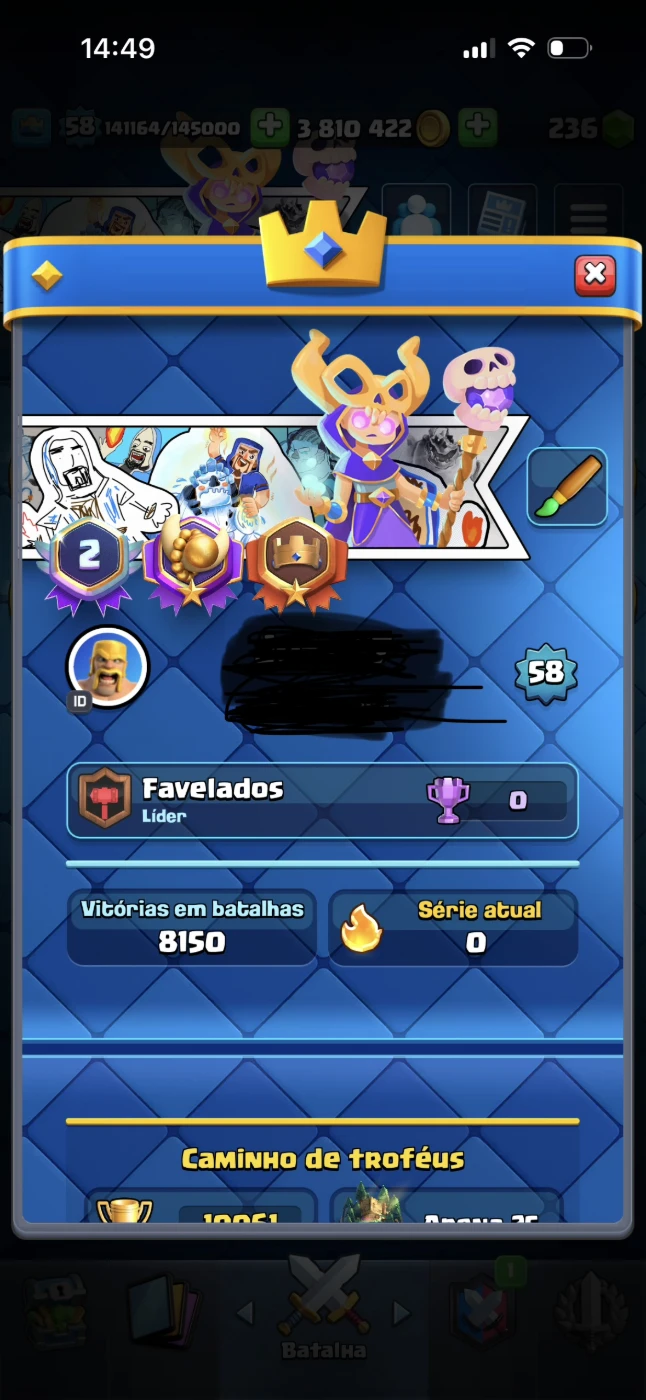Edit the banner with the paintbrush button
The image size is (646, 1400).
pyautogui.click(x=567, y=487)
